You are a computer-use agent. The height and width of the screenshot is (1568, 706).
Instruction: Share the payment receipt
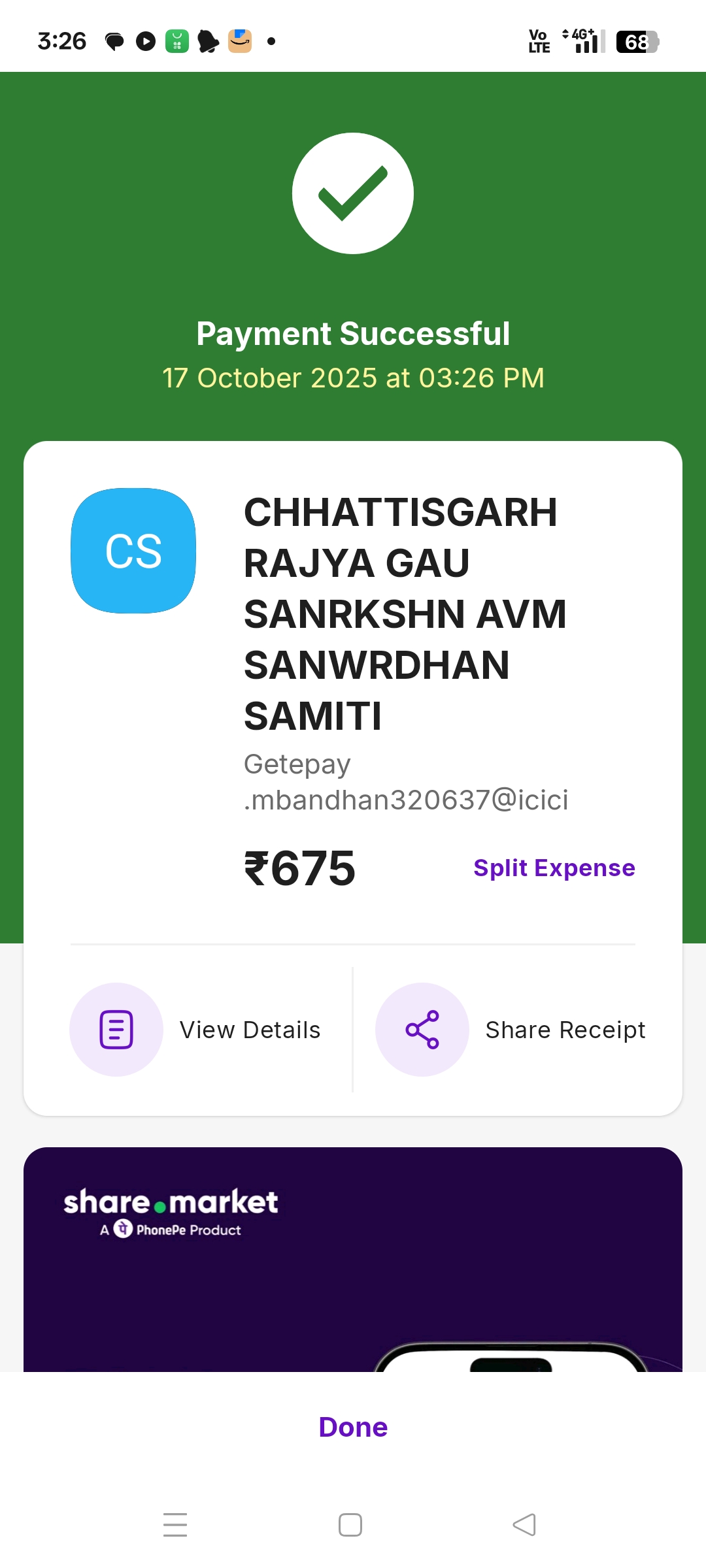pyautogui.click(x=511, y=1030)
